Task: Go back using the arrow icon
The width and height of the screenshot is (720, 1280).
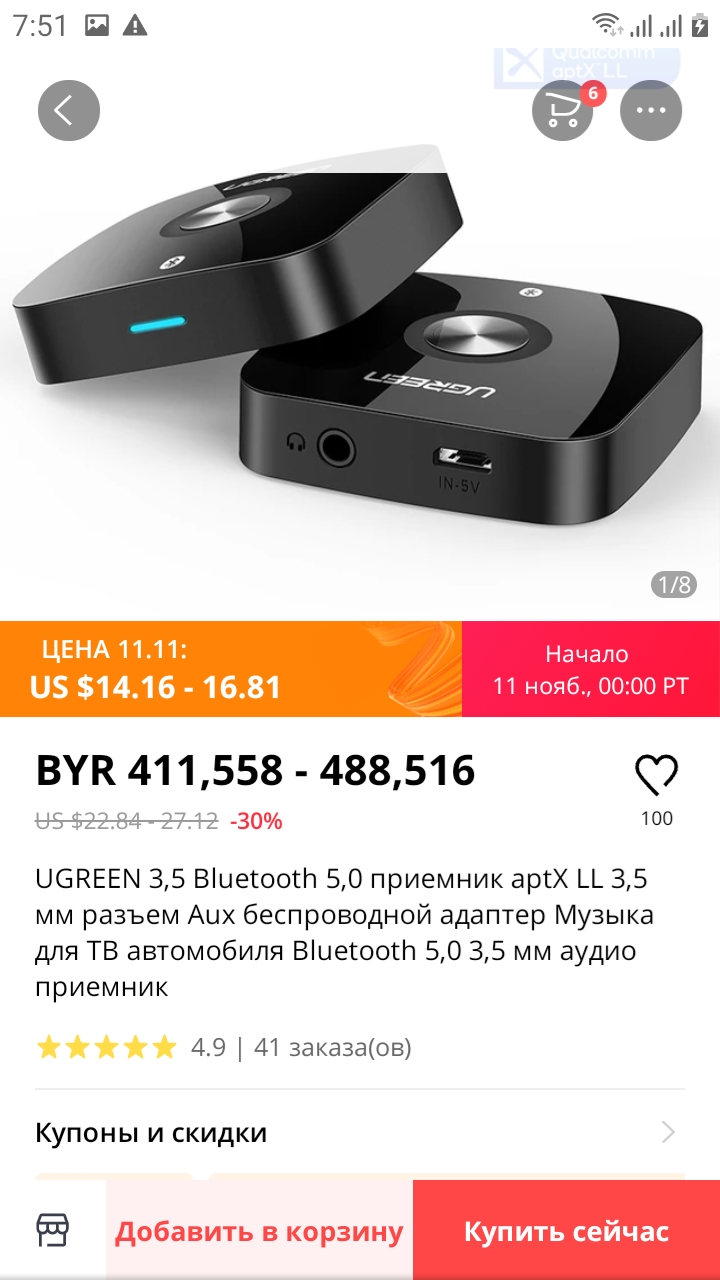Action: [x=68, y=110]
